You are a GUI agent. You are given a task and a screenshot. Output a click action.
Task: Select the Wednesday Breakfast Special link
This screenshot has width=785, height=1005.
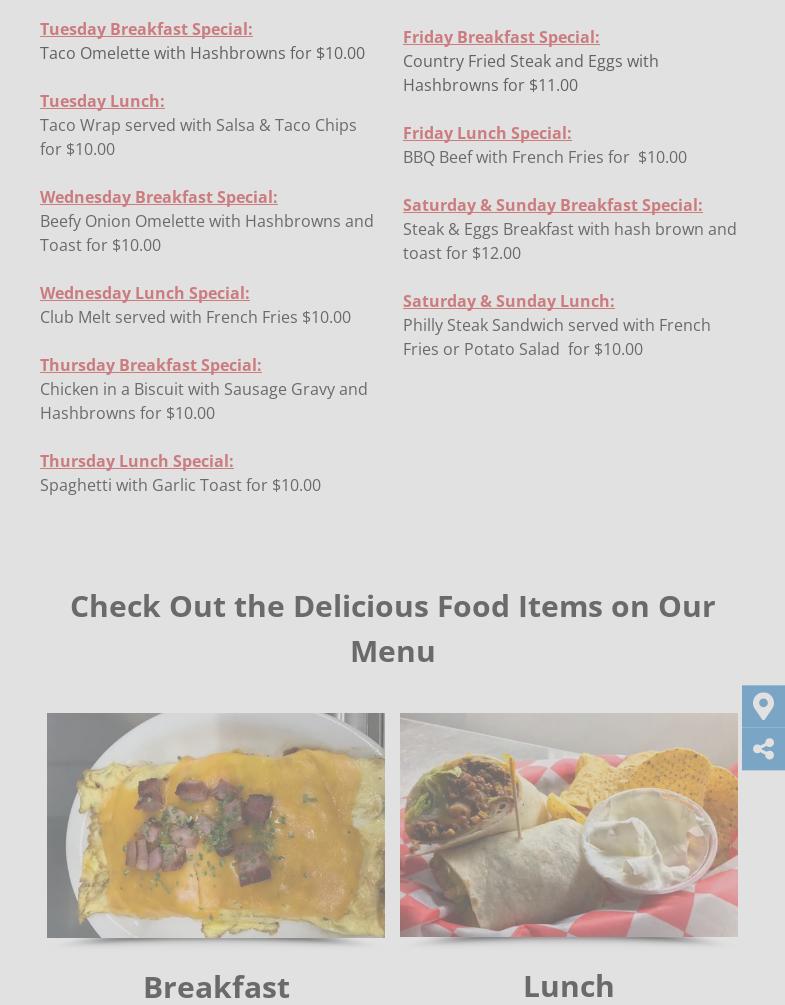click(158, 197)
